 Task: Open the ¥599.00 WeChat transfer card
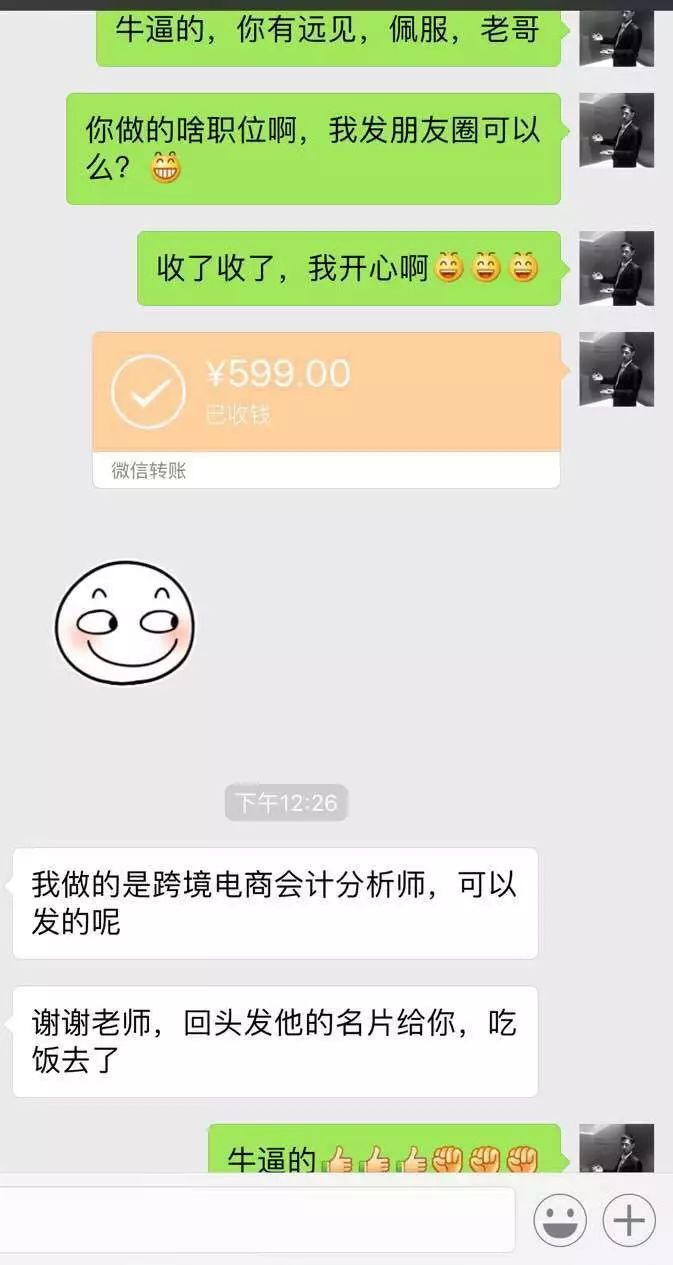326,410
